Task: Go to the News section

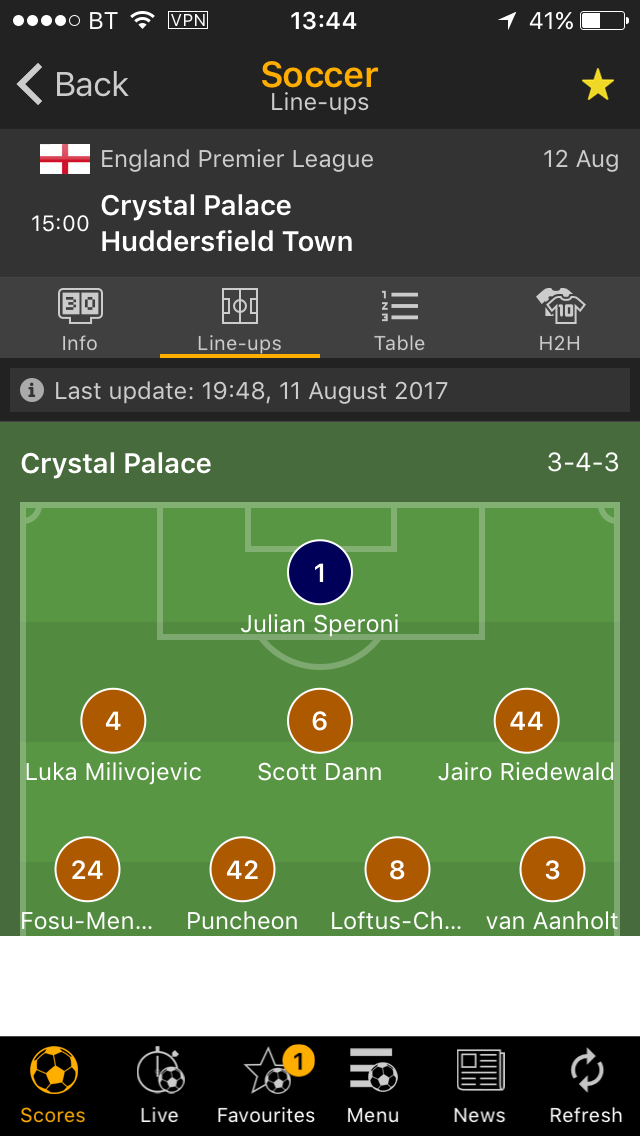Action: click(479, 1086)
